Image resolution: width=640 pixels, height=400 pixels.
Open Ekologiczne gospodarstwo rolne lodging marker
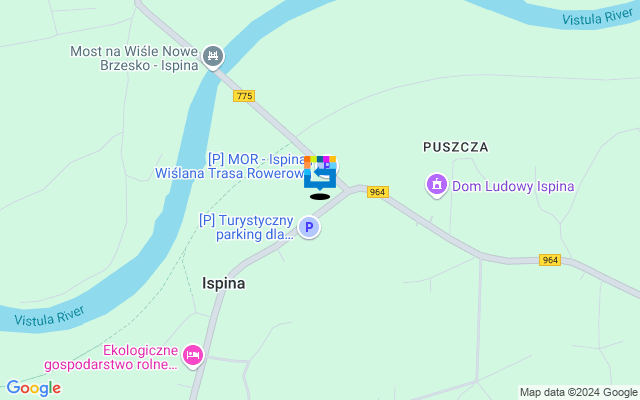(x=193, y=355)
